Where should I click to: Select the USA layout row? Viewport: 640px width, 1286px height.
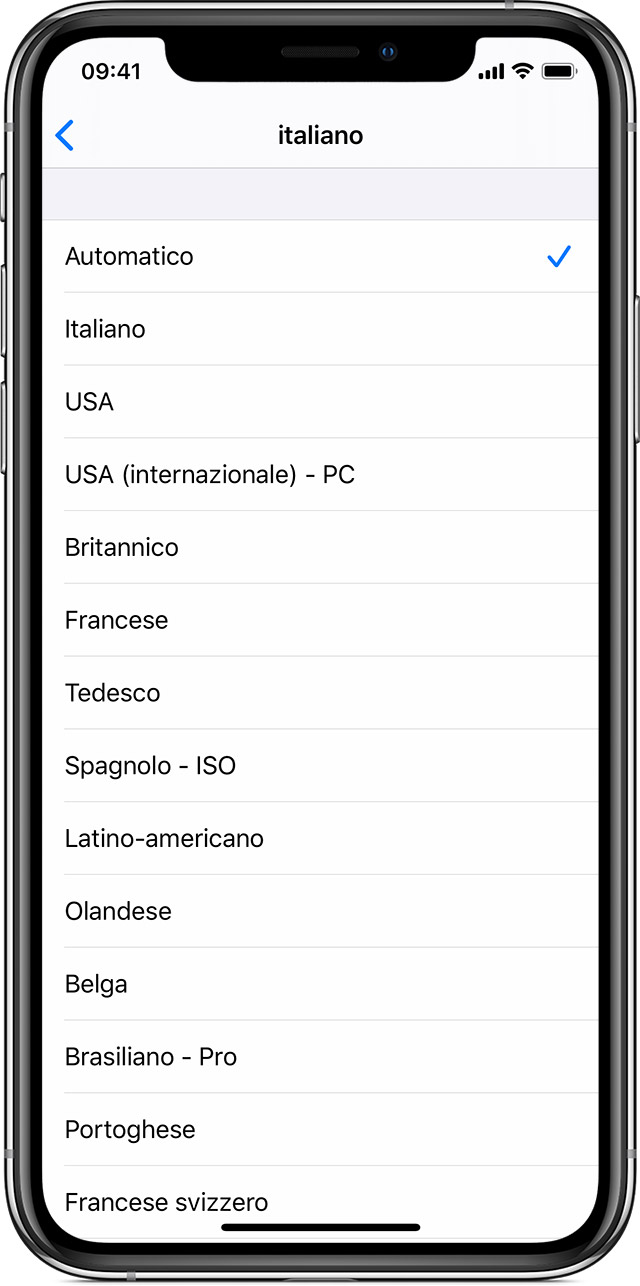(x=90, y=402)
